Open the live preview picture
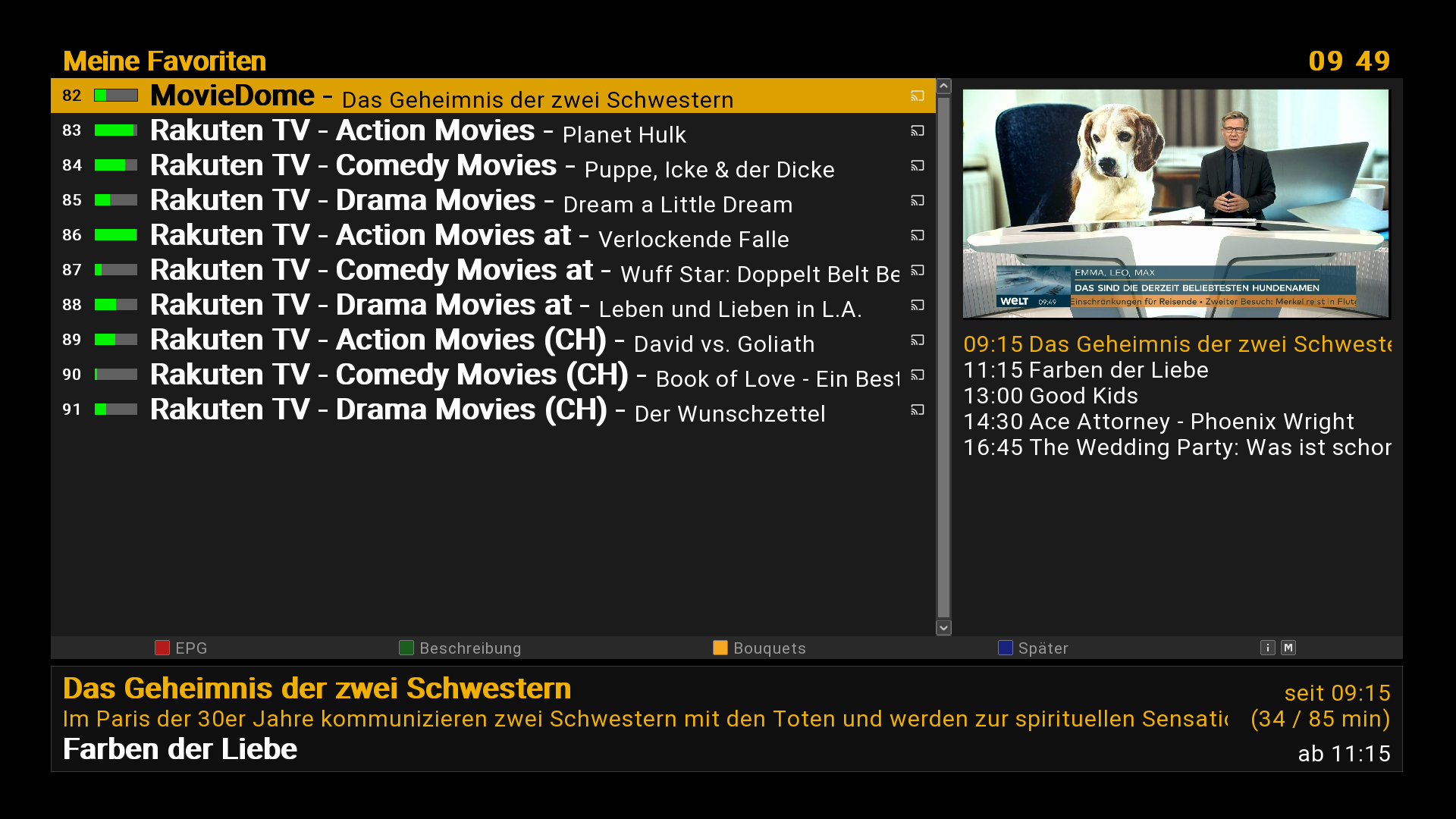This screenshot has height=819, width=1456. [1175, 203]
